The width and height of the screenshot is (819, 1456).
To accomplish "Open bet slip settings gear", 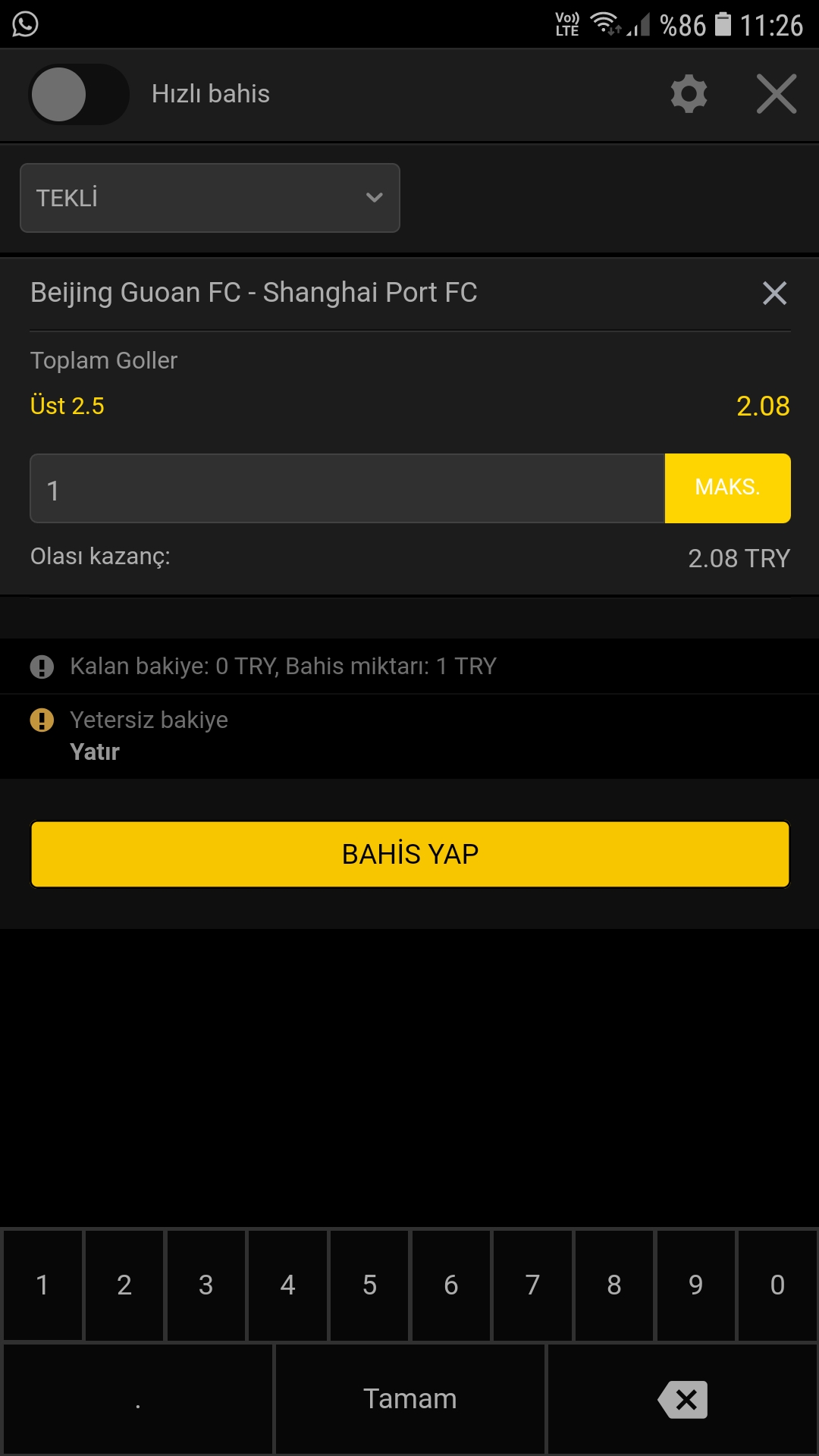I will pyautogui.click(x=689, y=94).
